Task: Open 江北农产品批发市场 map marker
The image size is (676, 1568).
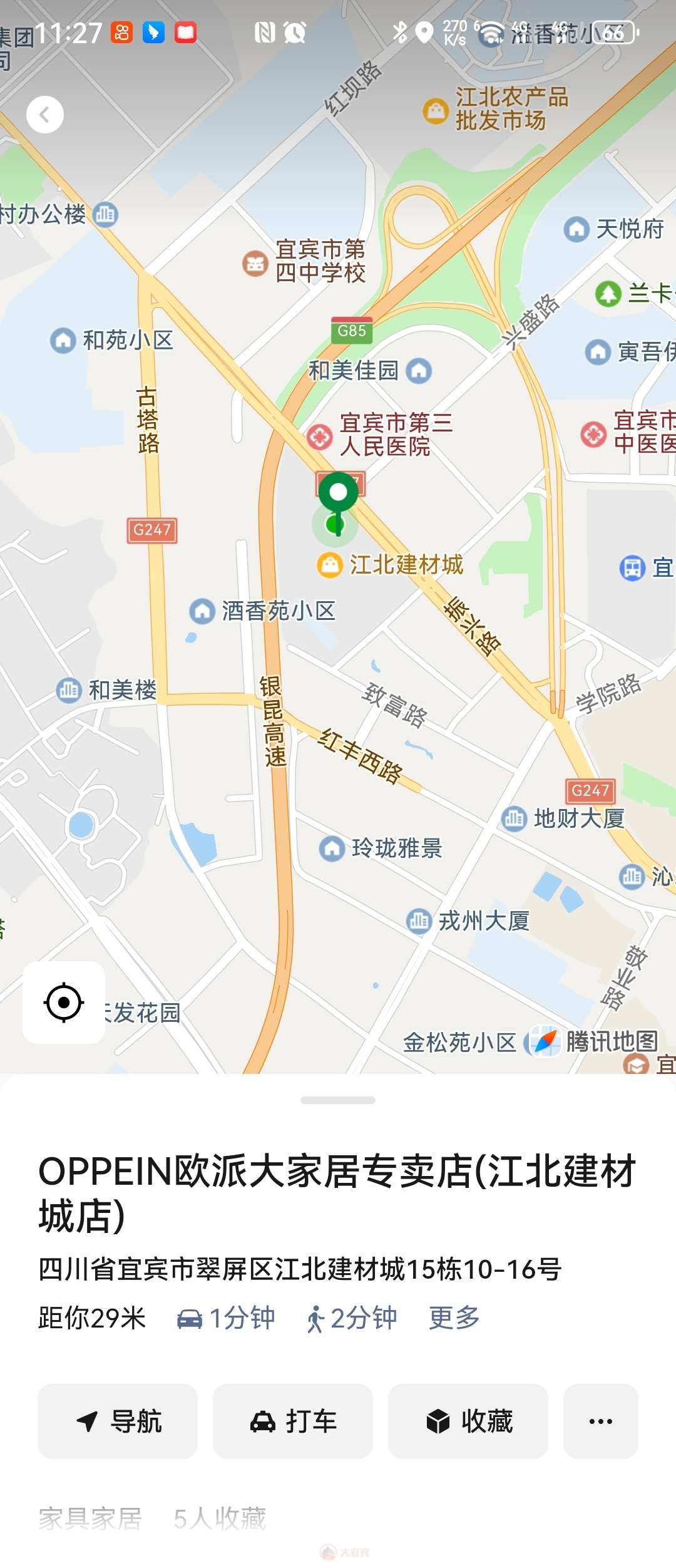Action: (x=436, y=111)
